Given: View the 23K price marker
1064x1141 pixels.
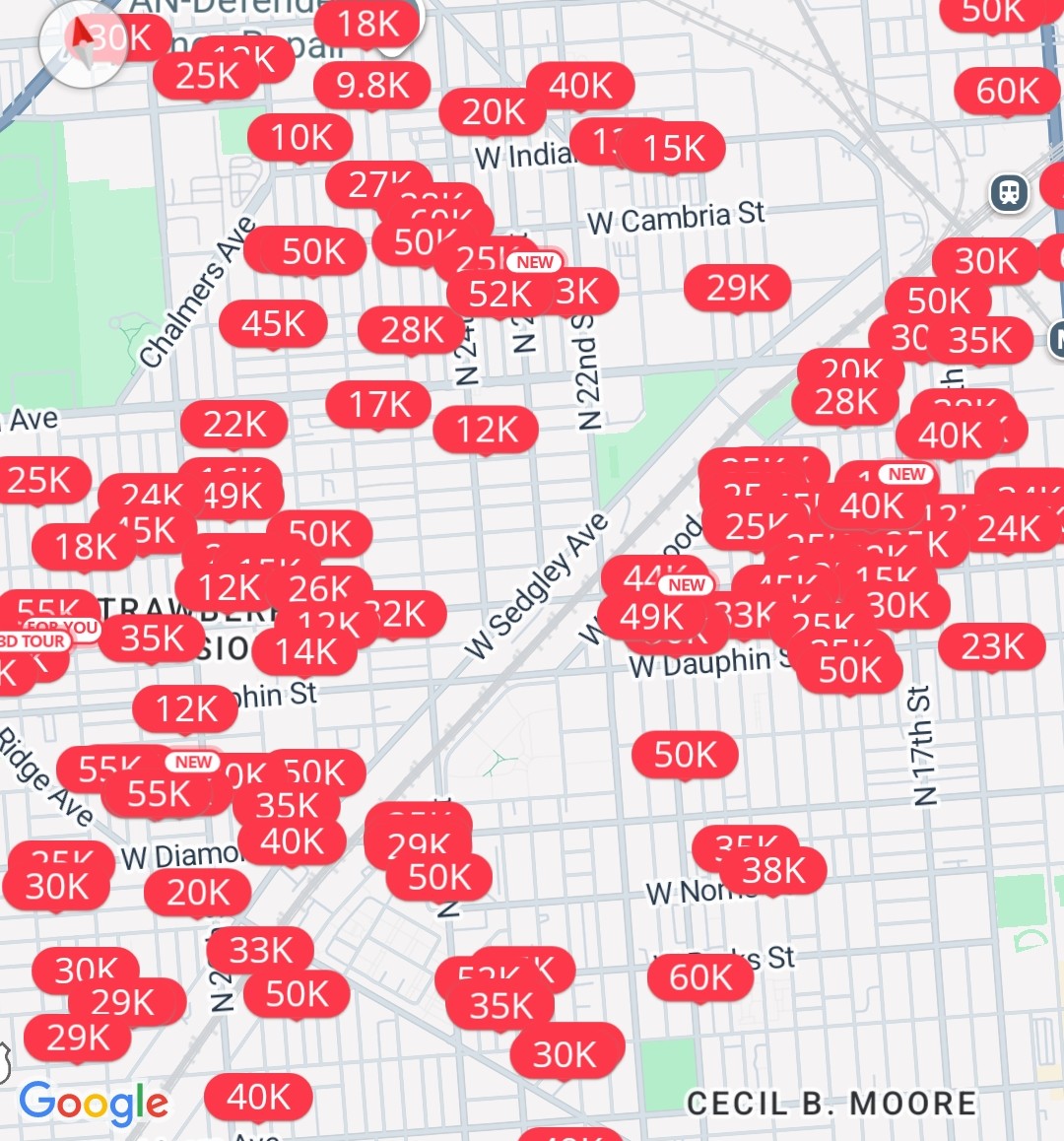Looking at the screenshot, I should pyautogui.click(x=992, y=646).
